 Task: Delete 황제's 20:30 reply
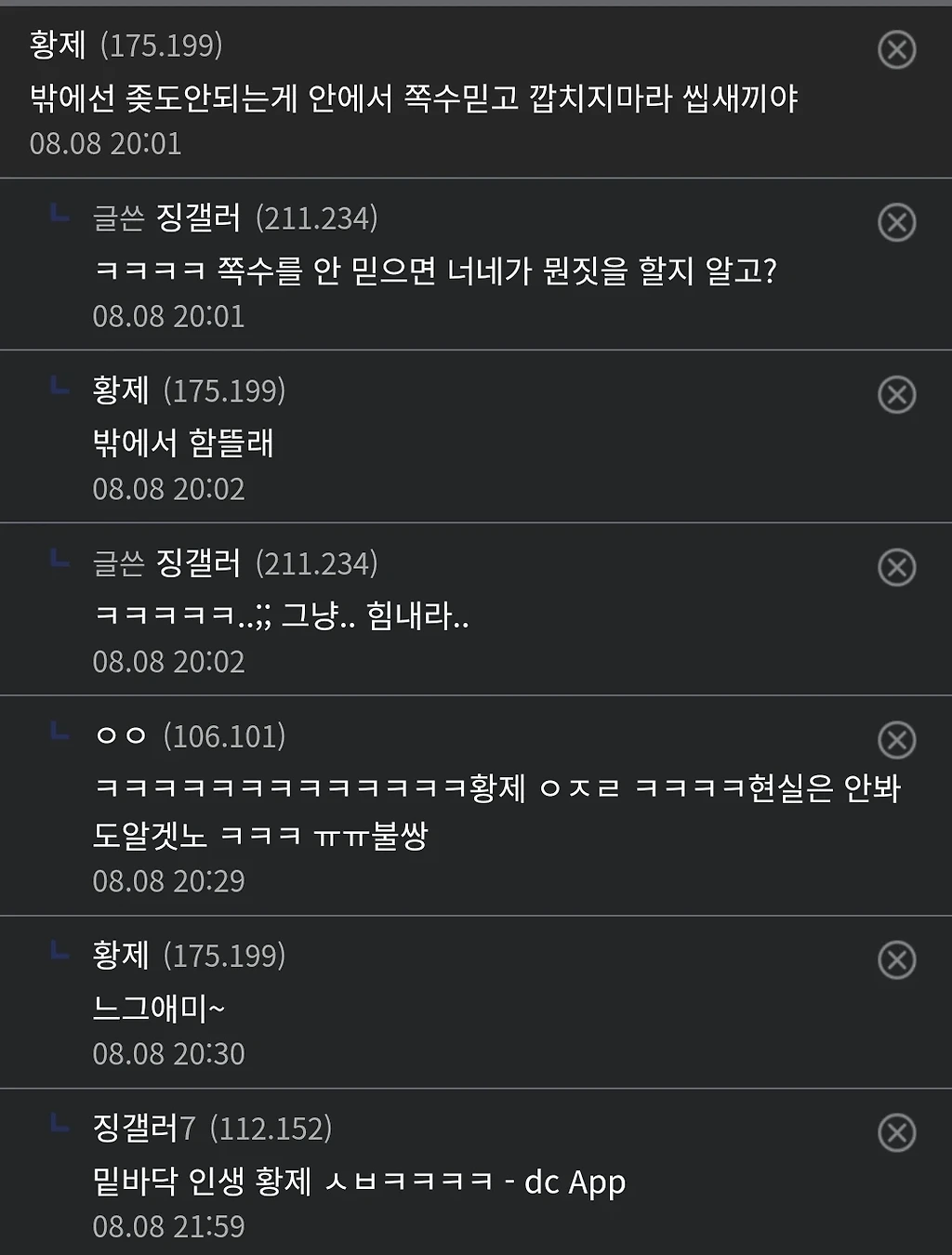point(896,959)
